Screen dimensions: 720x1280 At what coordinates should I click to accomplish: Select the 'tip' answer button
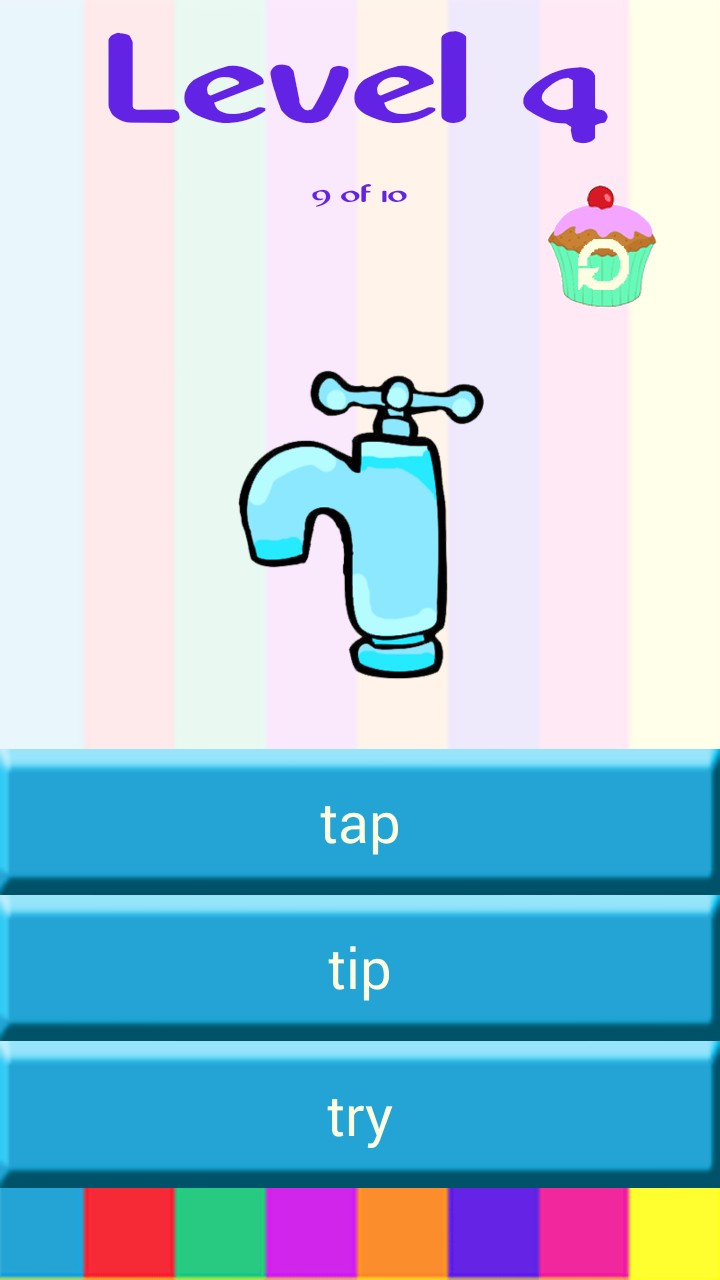coord(360,968)
